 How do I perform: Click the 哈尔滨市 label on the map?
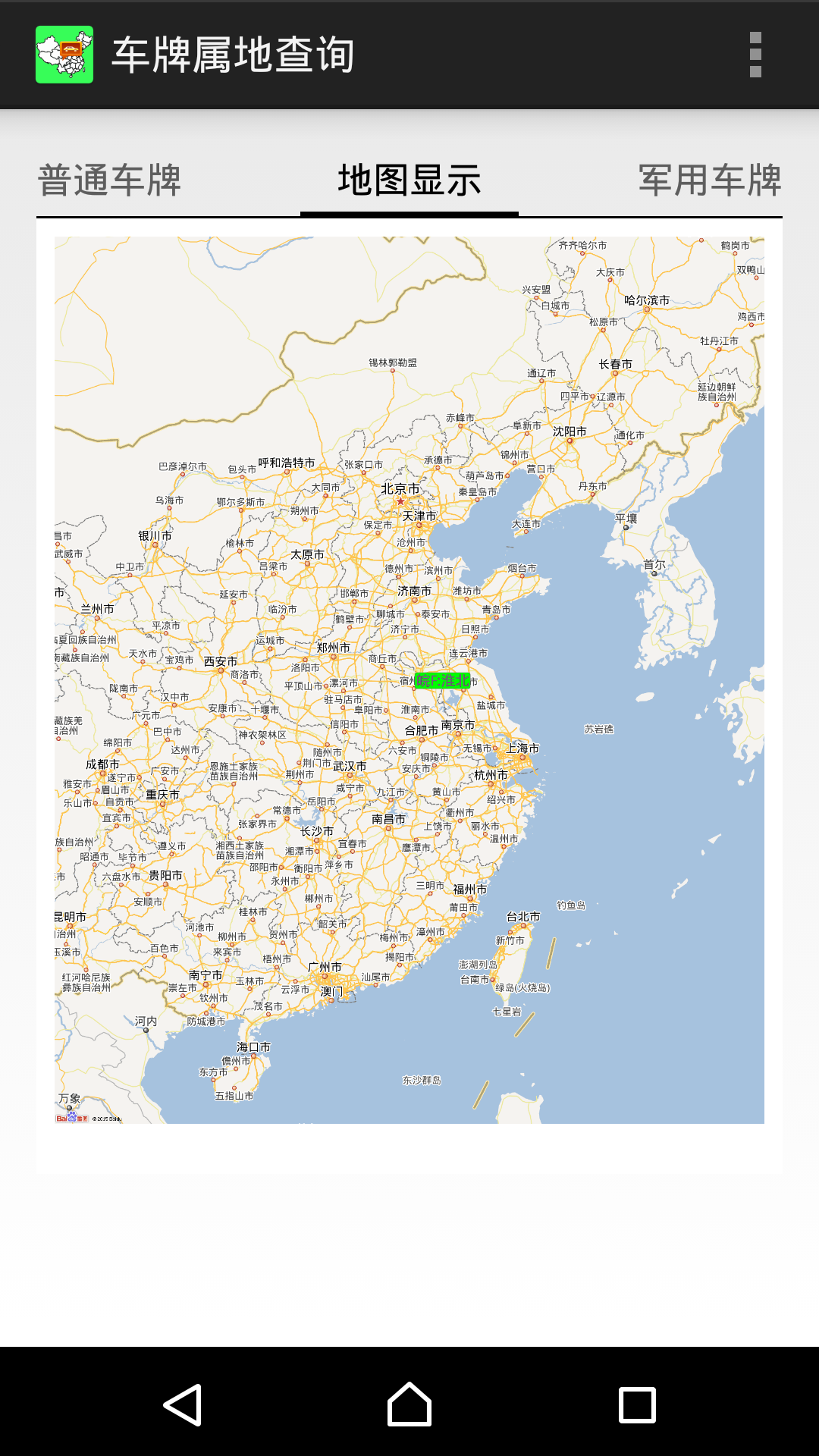[x=645, y=301]
